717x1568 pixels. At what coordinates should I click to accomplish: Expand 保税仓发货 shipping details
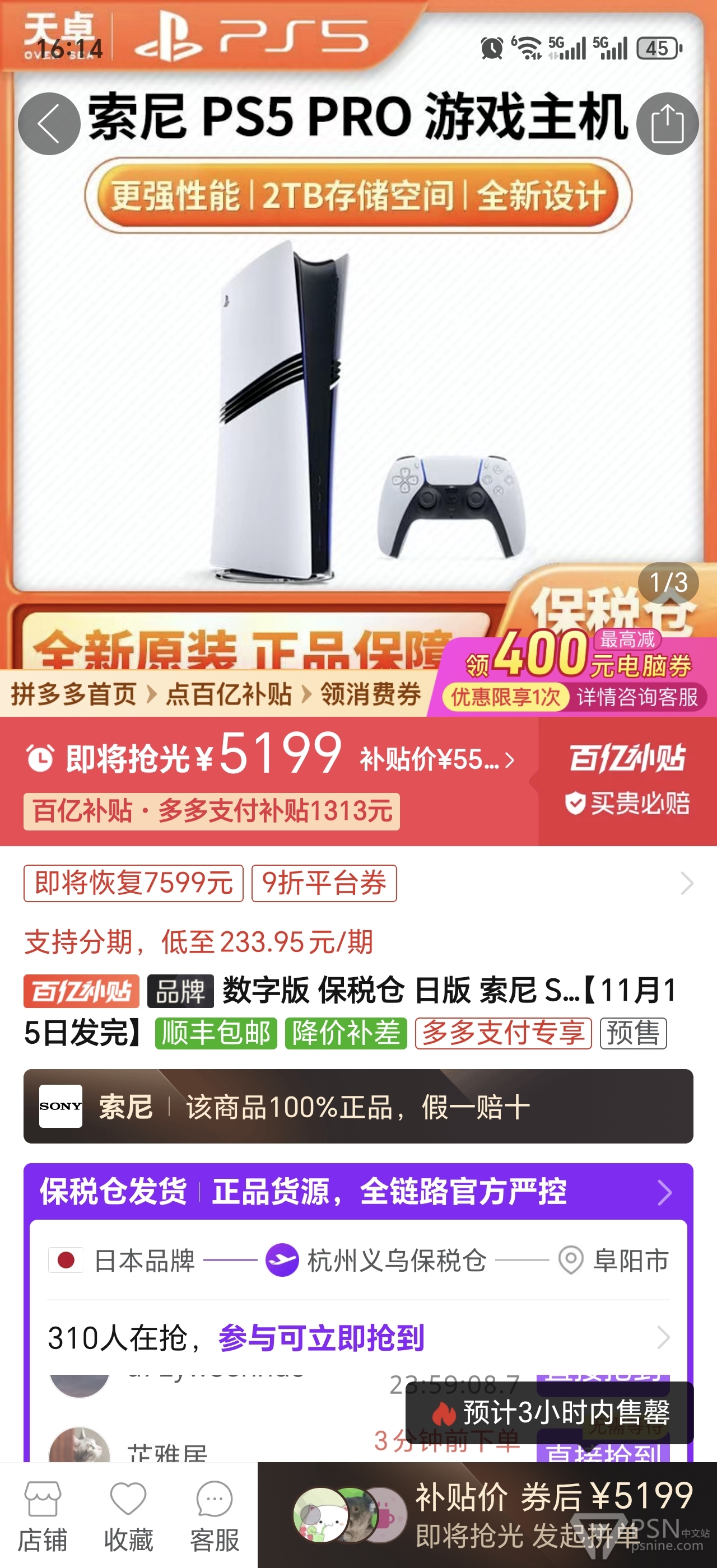[358, 1191]
